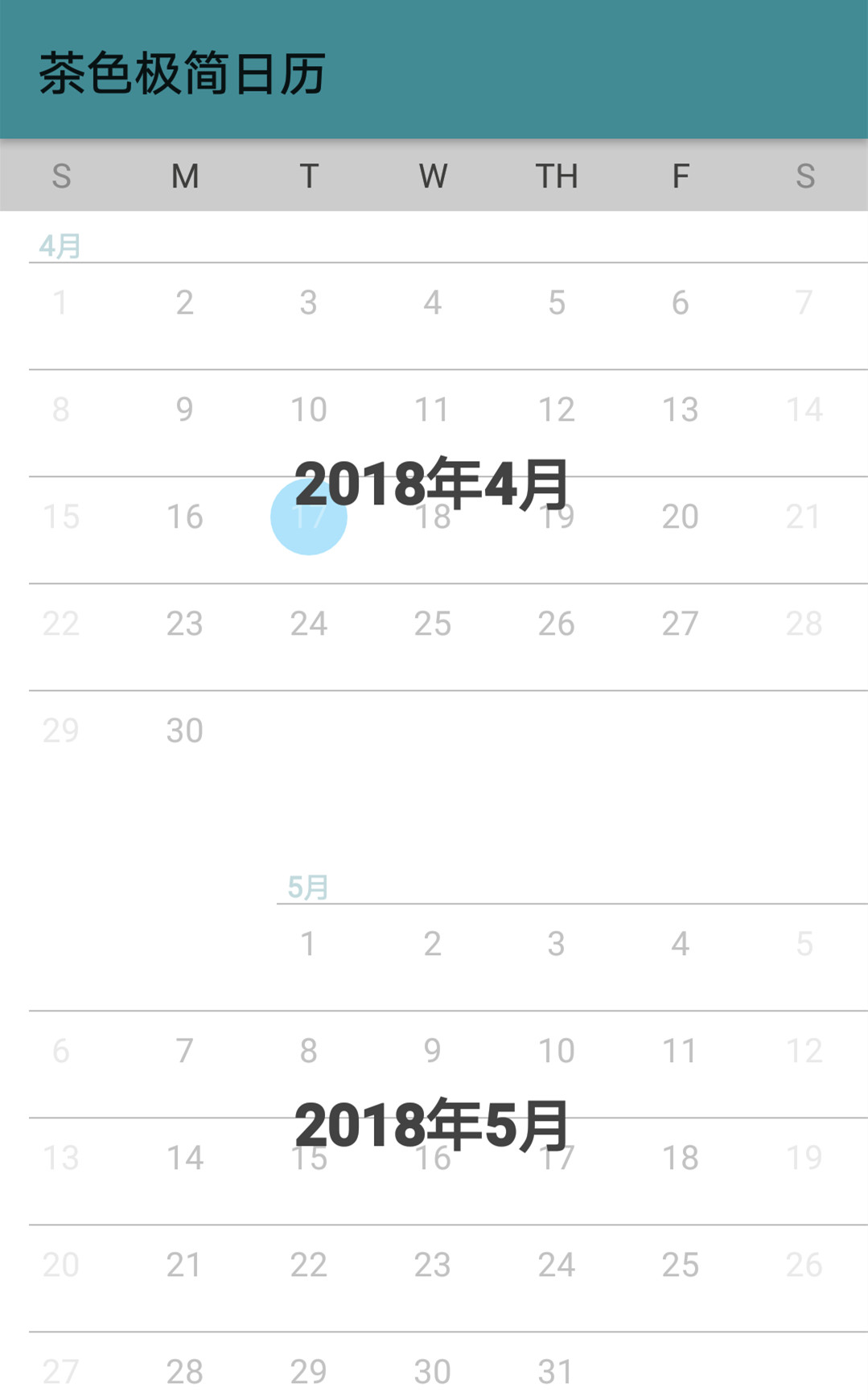
Task: Select May 11 date
Action: (680, 1051)
